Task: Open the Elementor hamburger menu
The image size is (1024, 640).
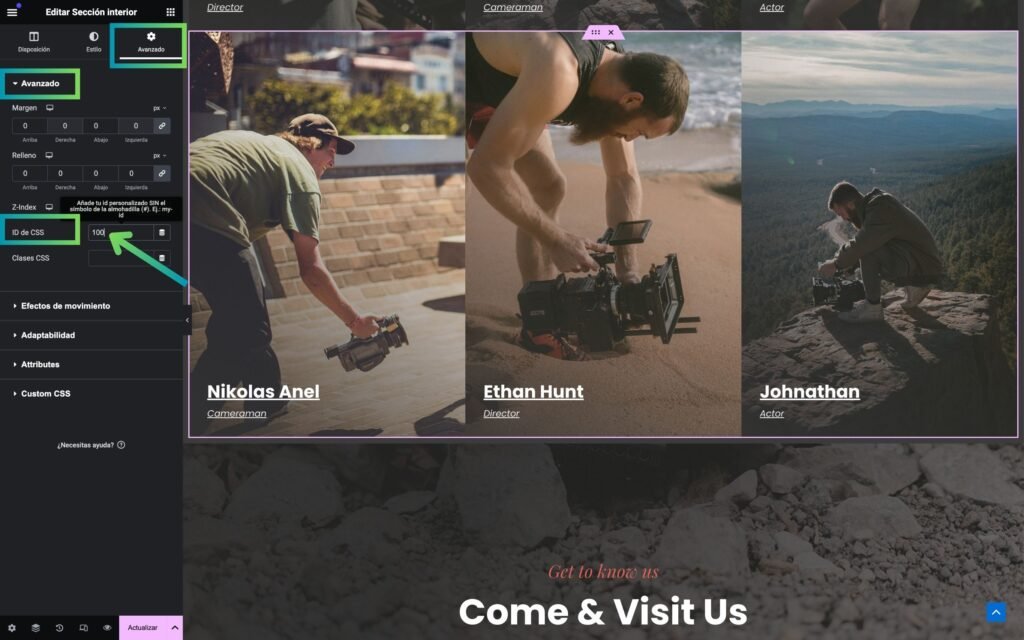Action: point(12,12)
